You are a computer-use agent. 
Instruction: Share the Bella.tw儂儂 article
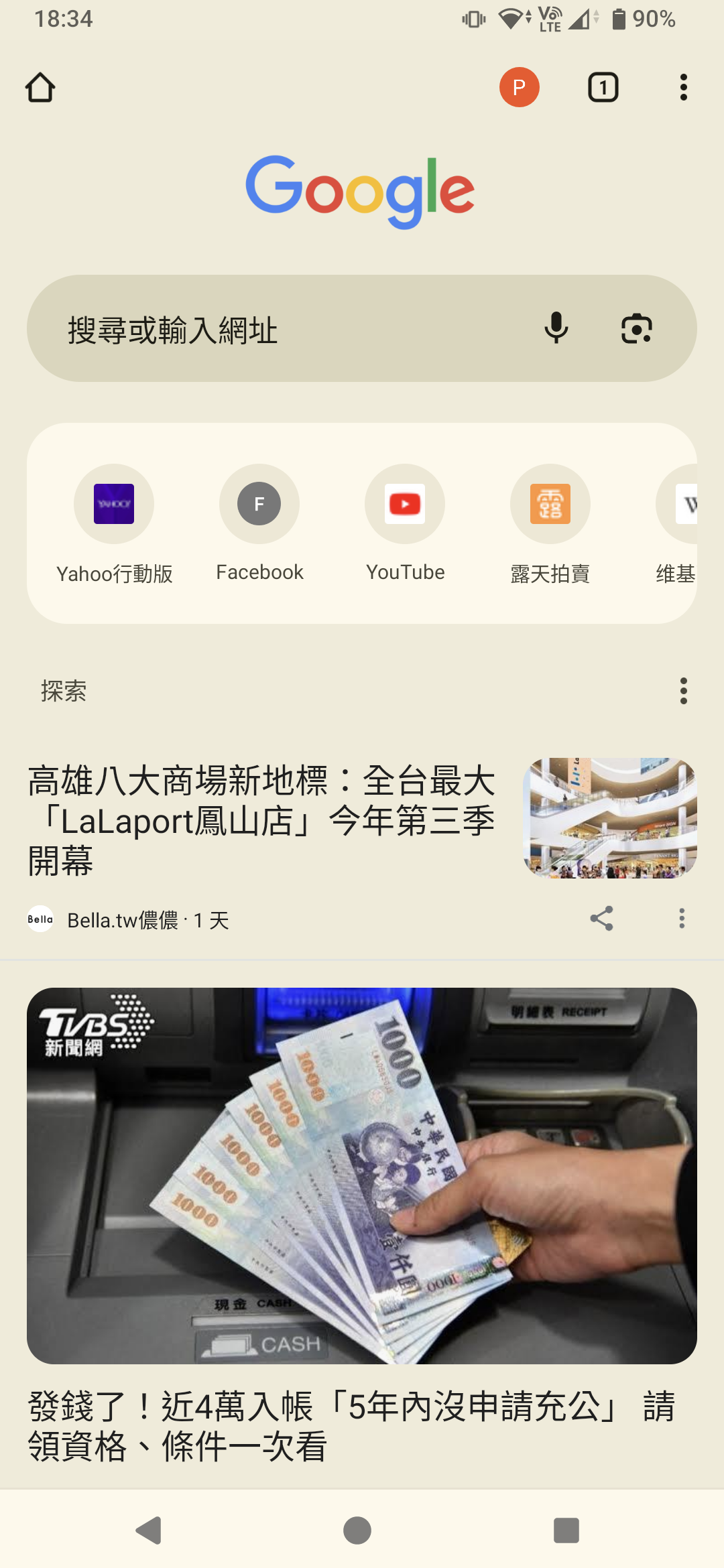pos(601,919)
